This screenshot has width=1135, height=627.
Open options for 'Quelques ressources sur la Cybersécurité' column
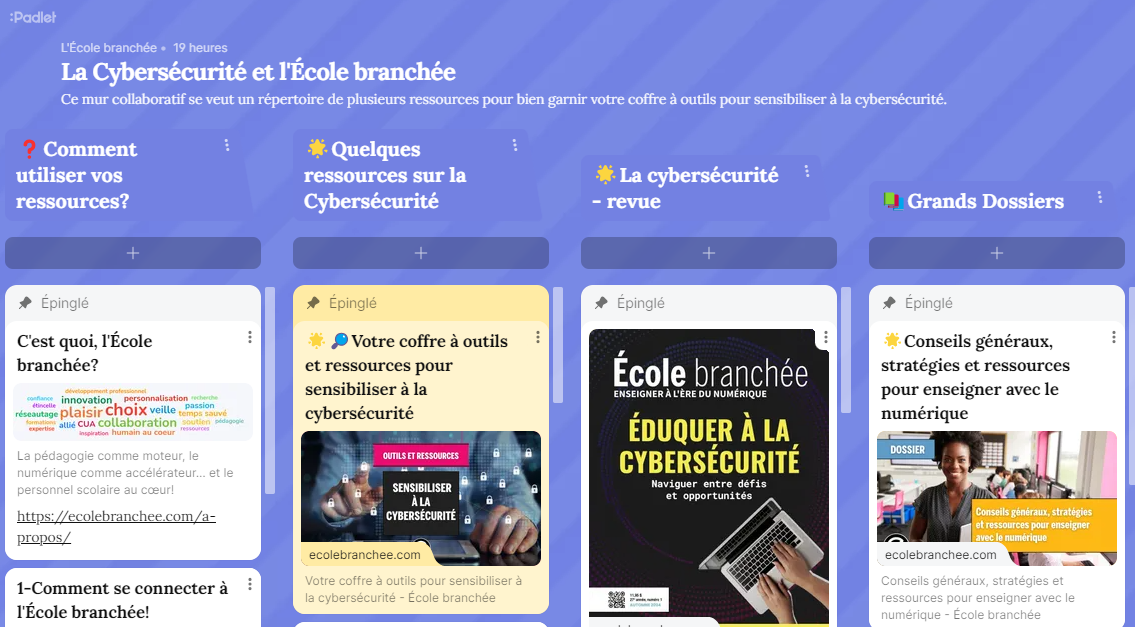click(x=515, y=145)
